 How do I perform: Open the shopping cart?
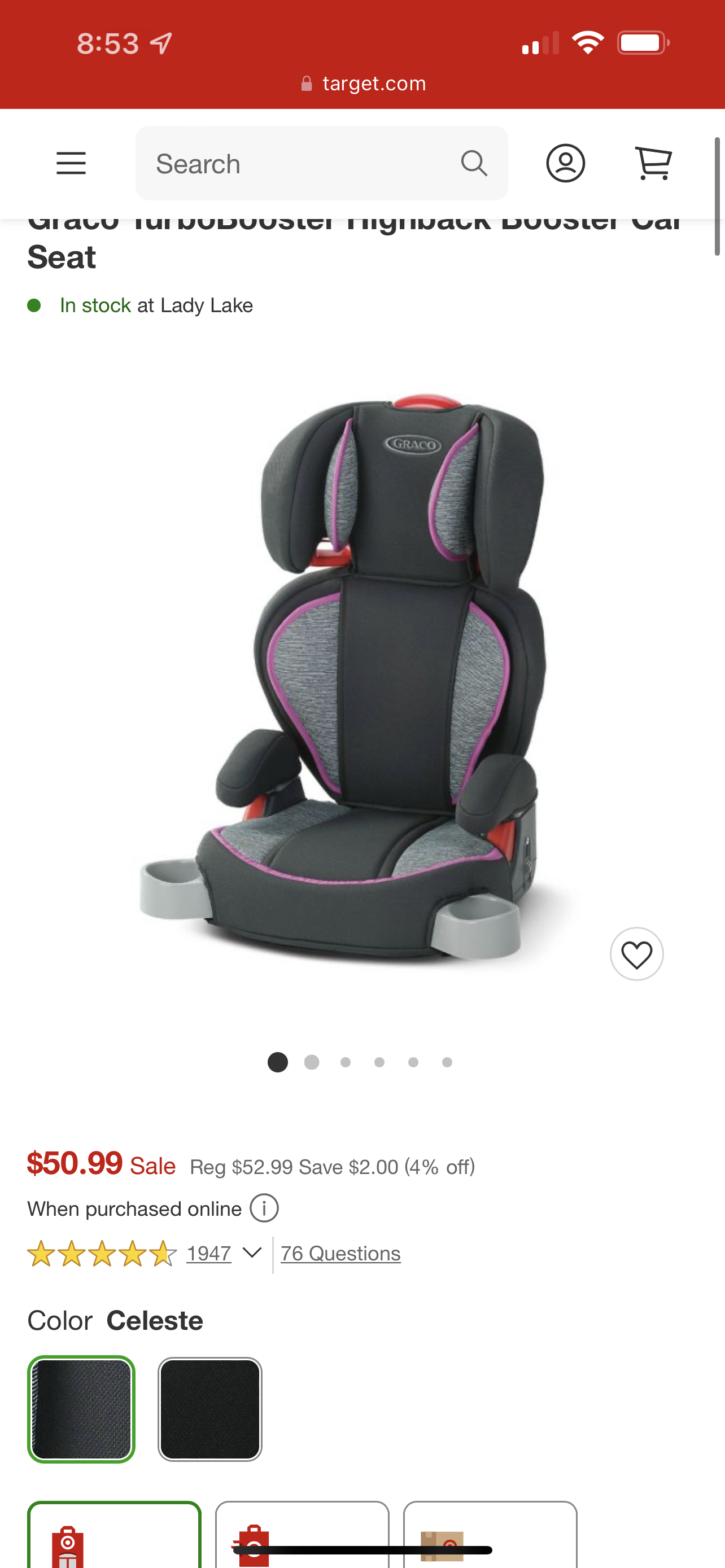pyautogui.click(x=653, y=163)
